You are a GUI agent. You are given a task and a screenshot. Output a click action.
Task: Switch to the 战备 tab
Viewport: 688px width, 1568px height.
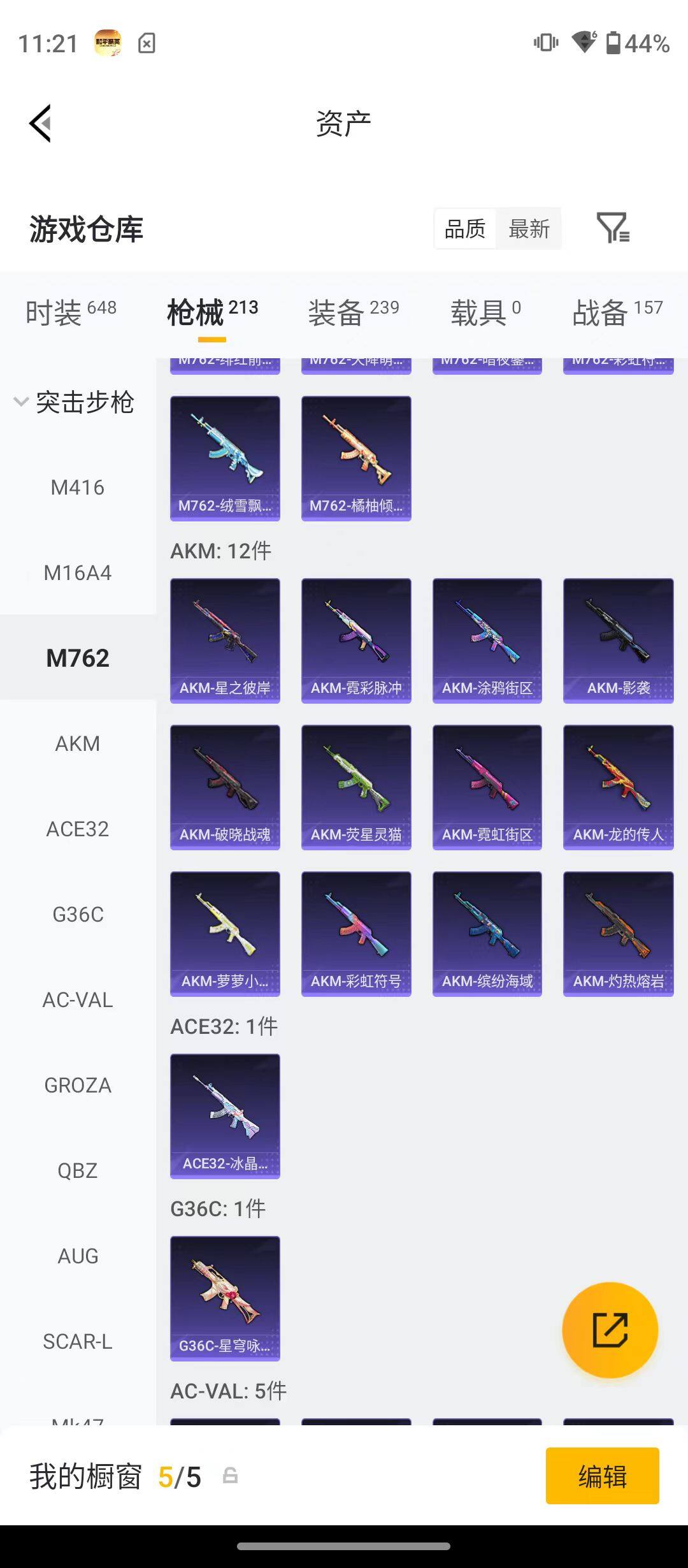pyautogui.click(x=617, y=312)
